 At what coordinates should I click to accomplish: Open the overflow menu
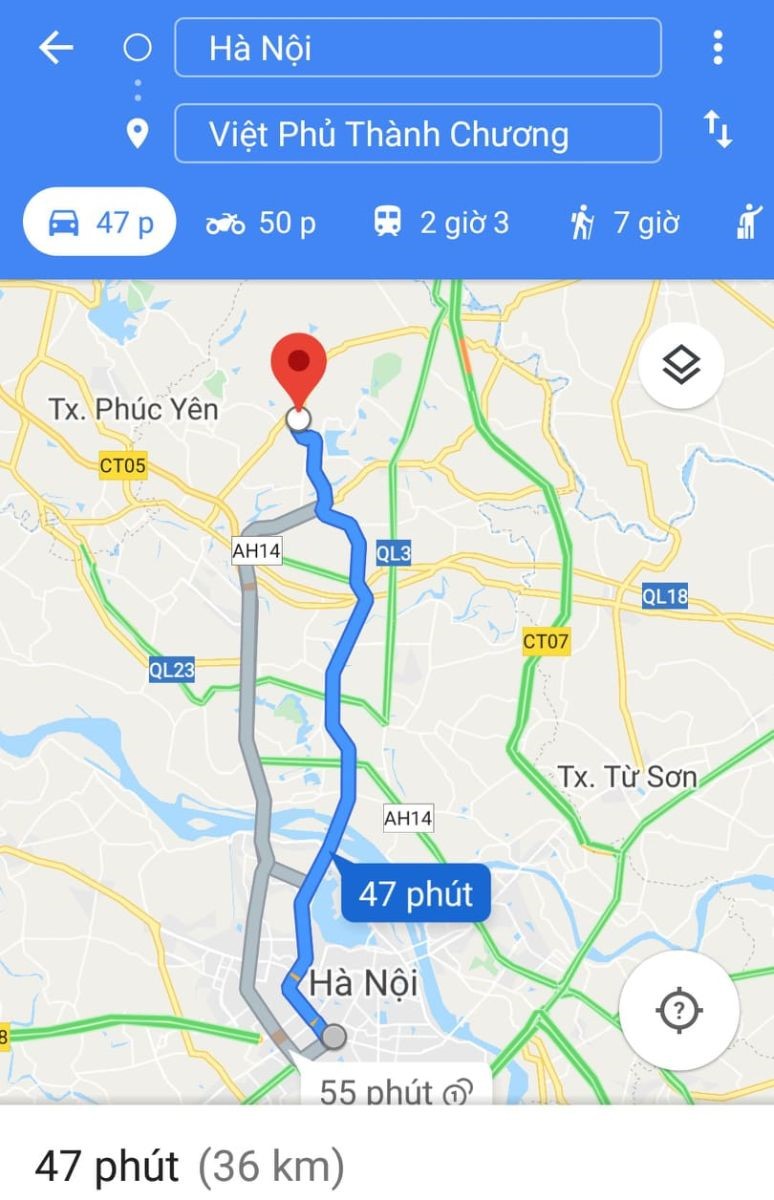click(x=717, y=47)
